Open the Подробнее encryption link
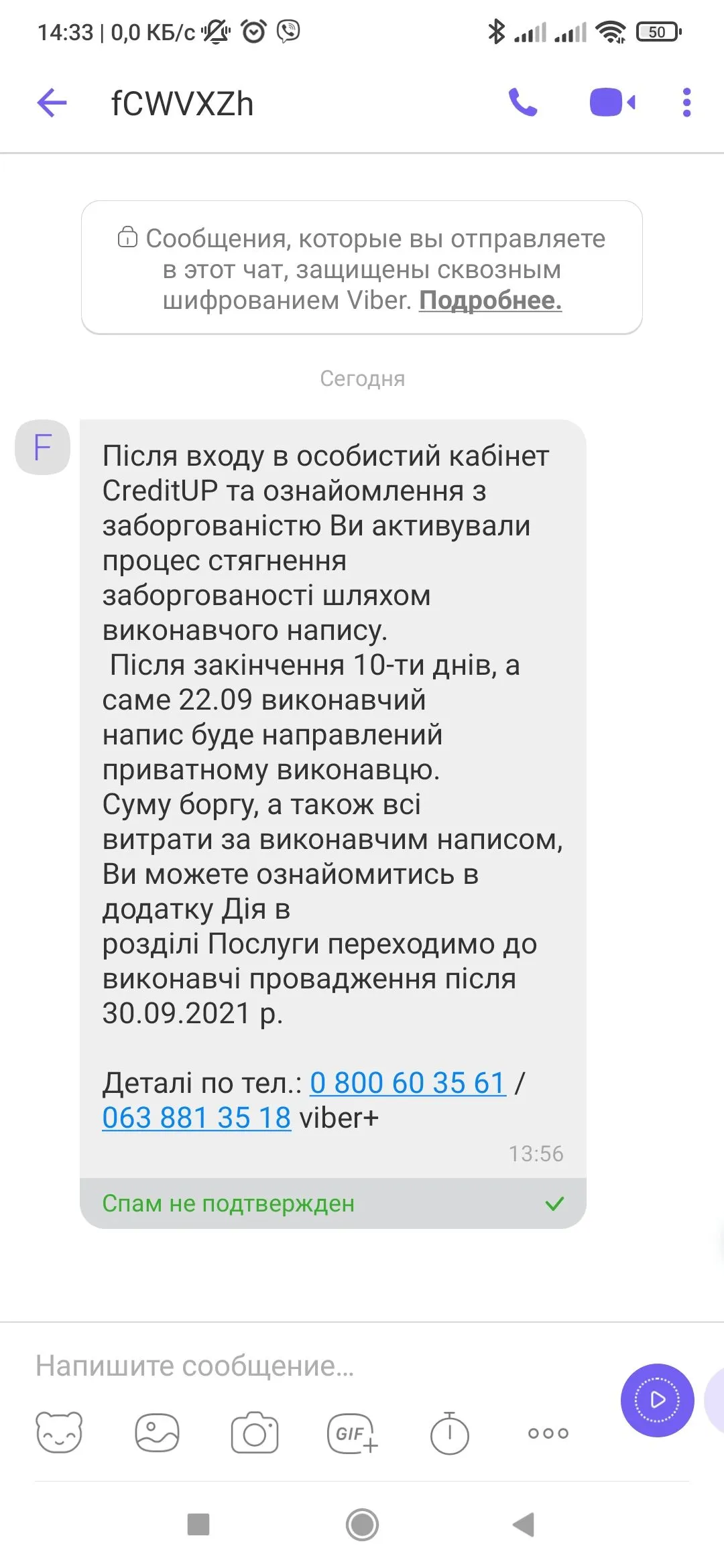724x1568 pixels. 490,300
